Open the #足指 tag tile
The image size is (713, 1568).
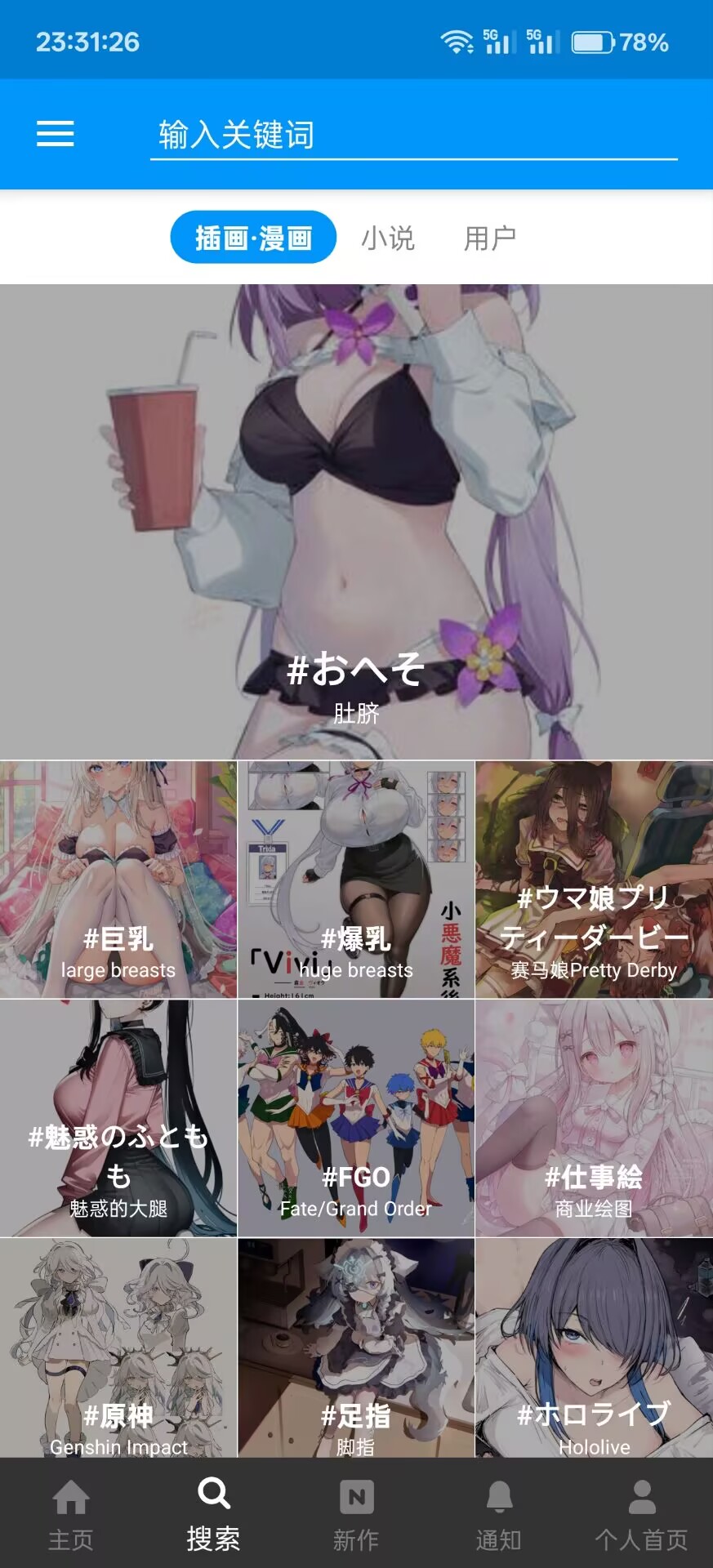pyautogui.click(x=356, y=1347)
